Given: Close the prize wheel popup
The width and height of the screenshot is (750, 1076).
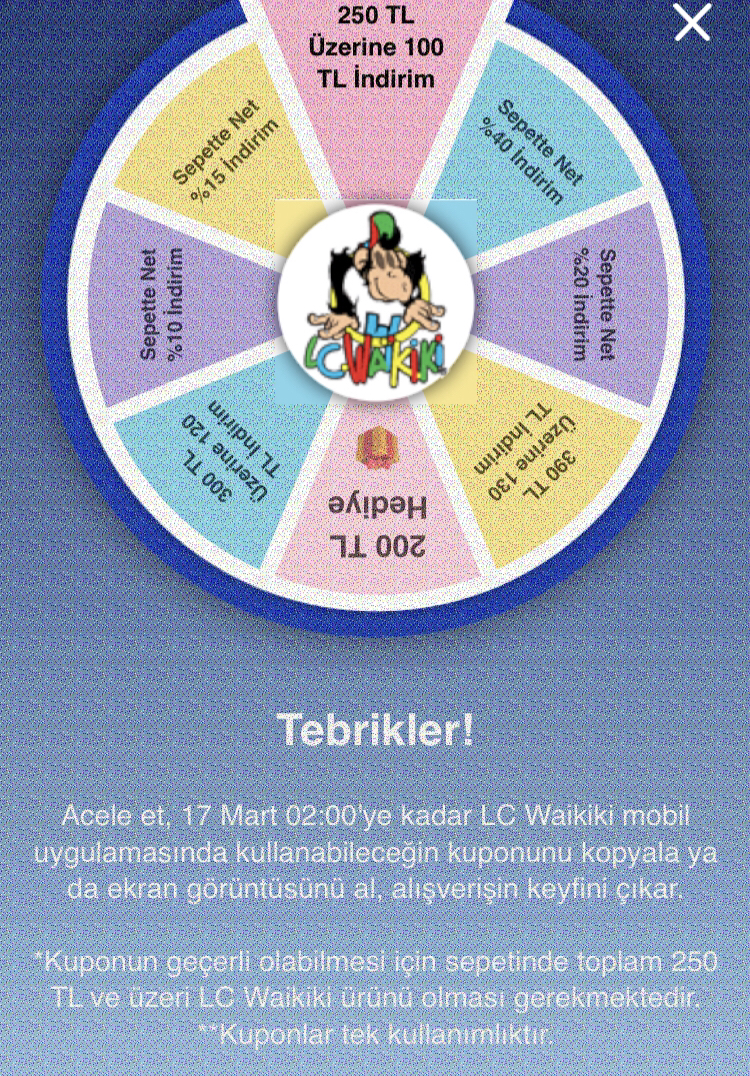Looking at the screenshot, I should 692,23.
